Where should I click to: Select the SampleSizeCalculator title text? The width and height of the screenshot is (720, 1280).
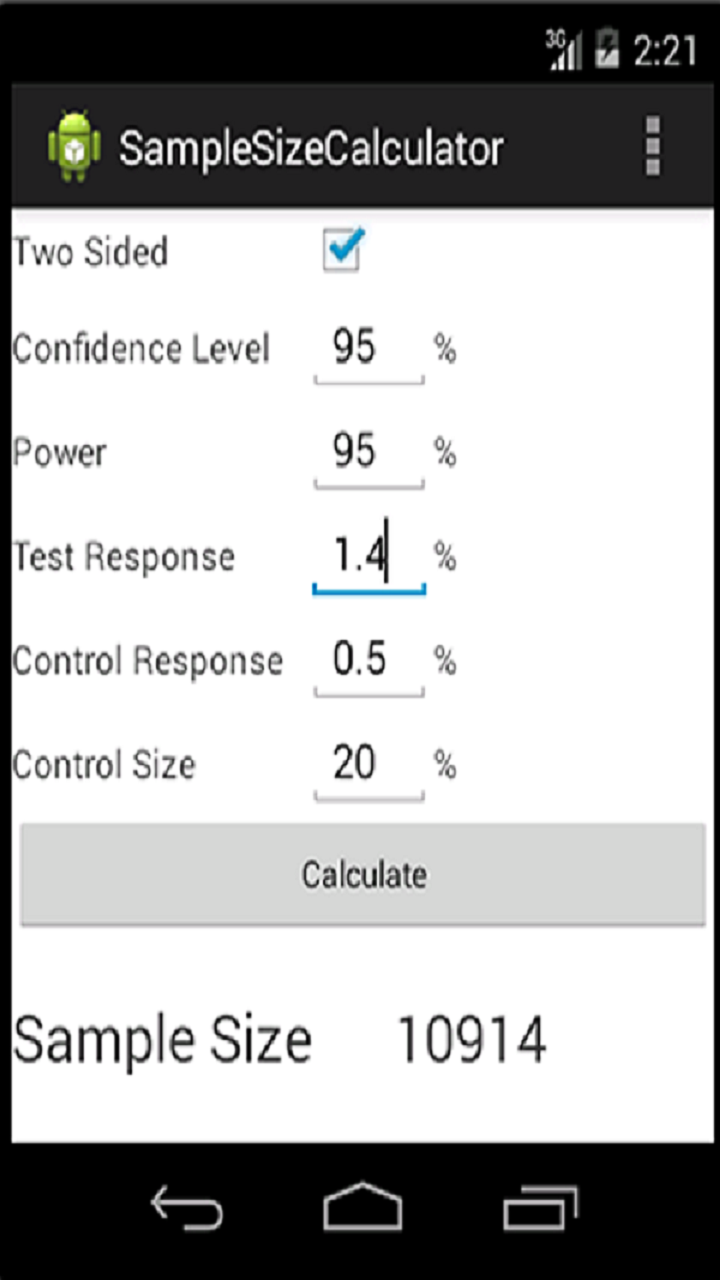310,147
